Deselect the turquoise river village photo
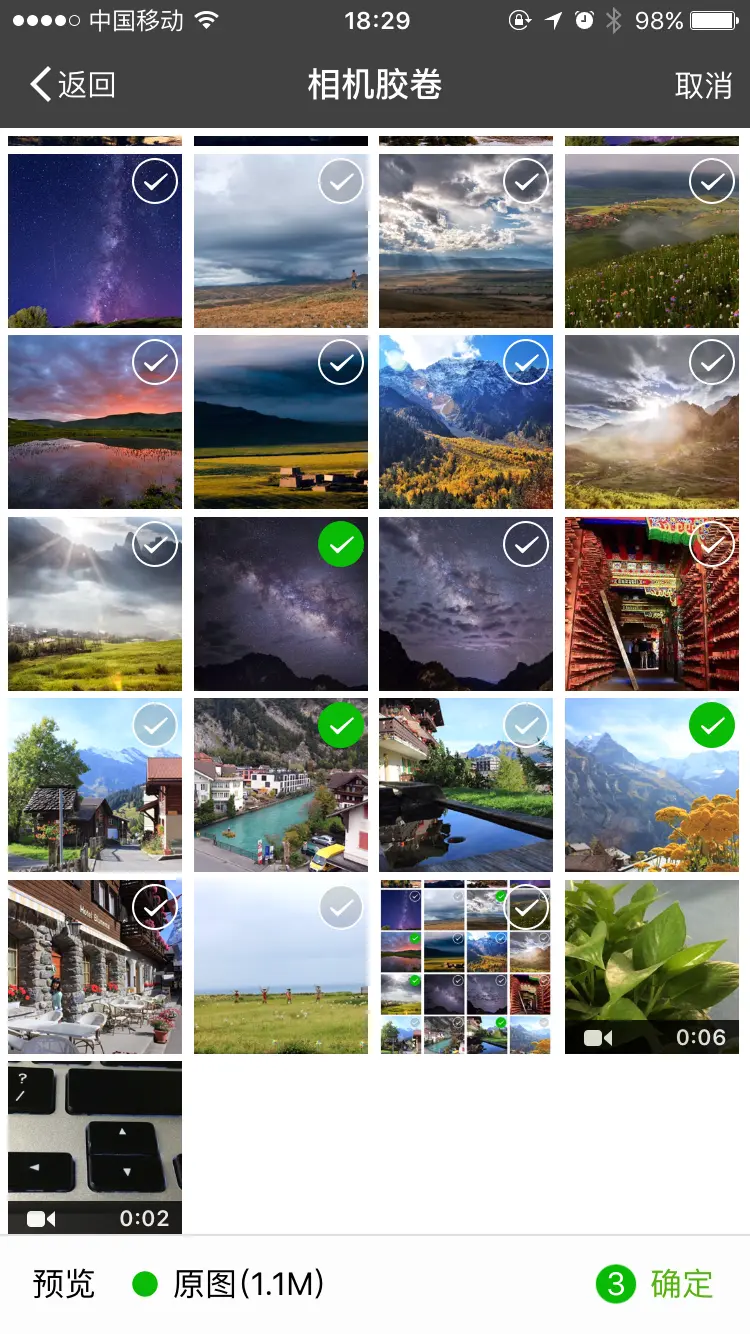The height and width of the screenshot is (1334, 750). click(341, 726)
